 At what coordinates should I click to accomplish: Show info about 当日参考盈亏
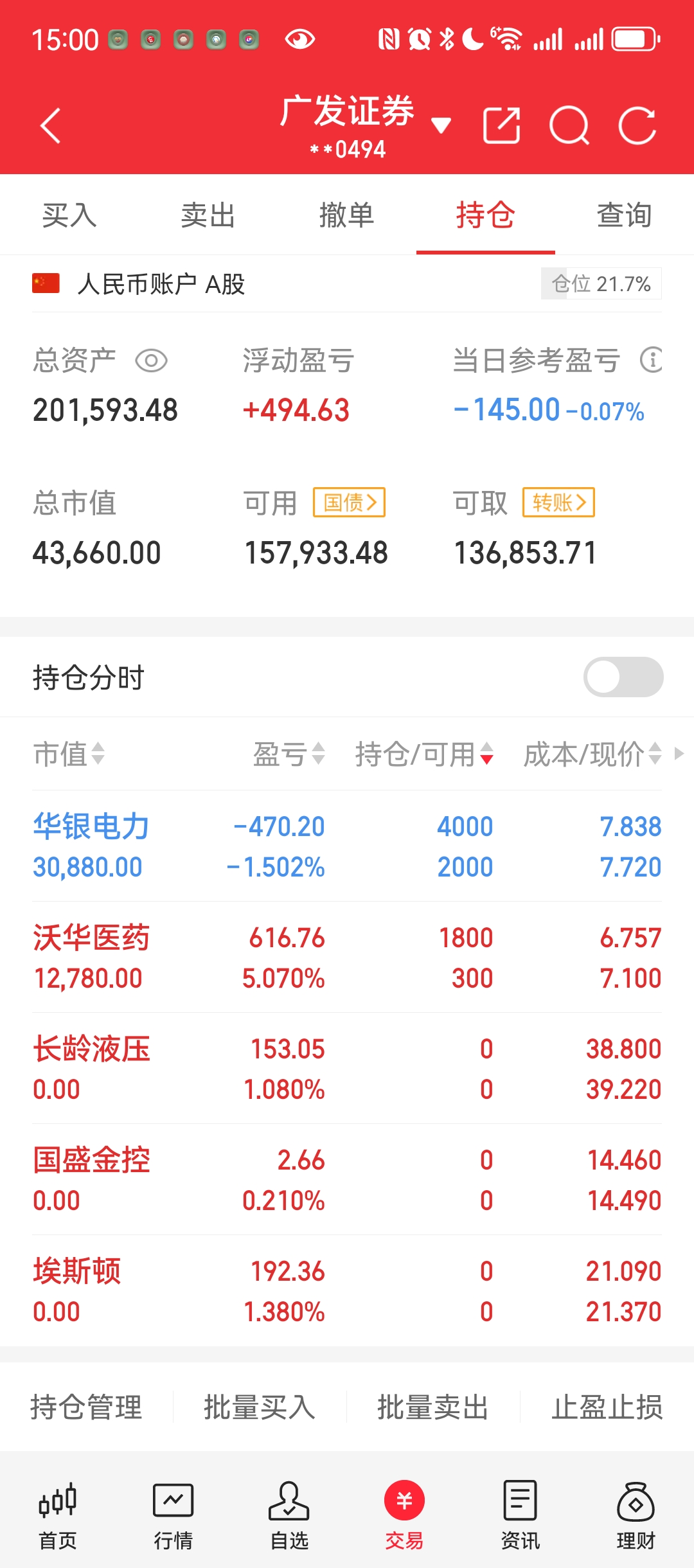[x=651, y=360]
